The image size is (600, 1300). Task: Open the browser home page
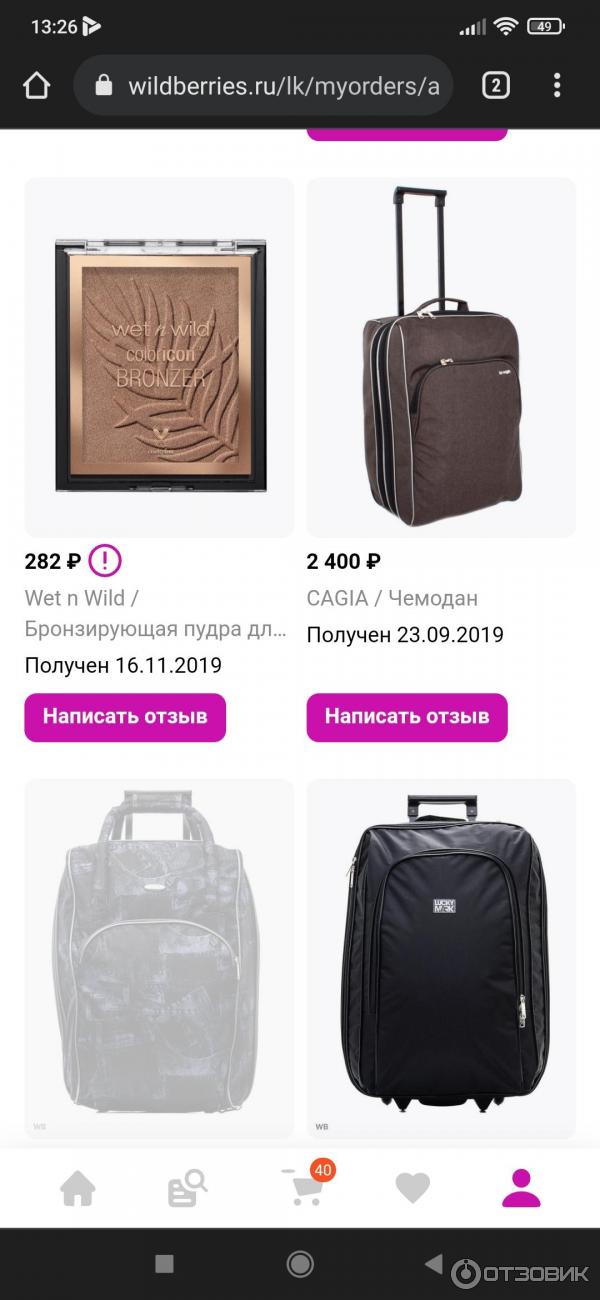coord(36,86)
